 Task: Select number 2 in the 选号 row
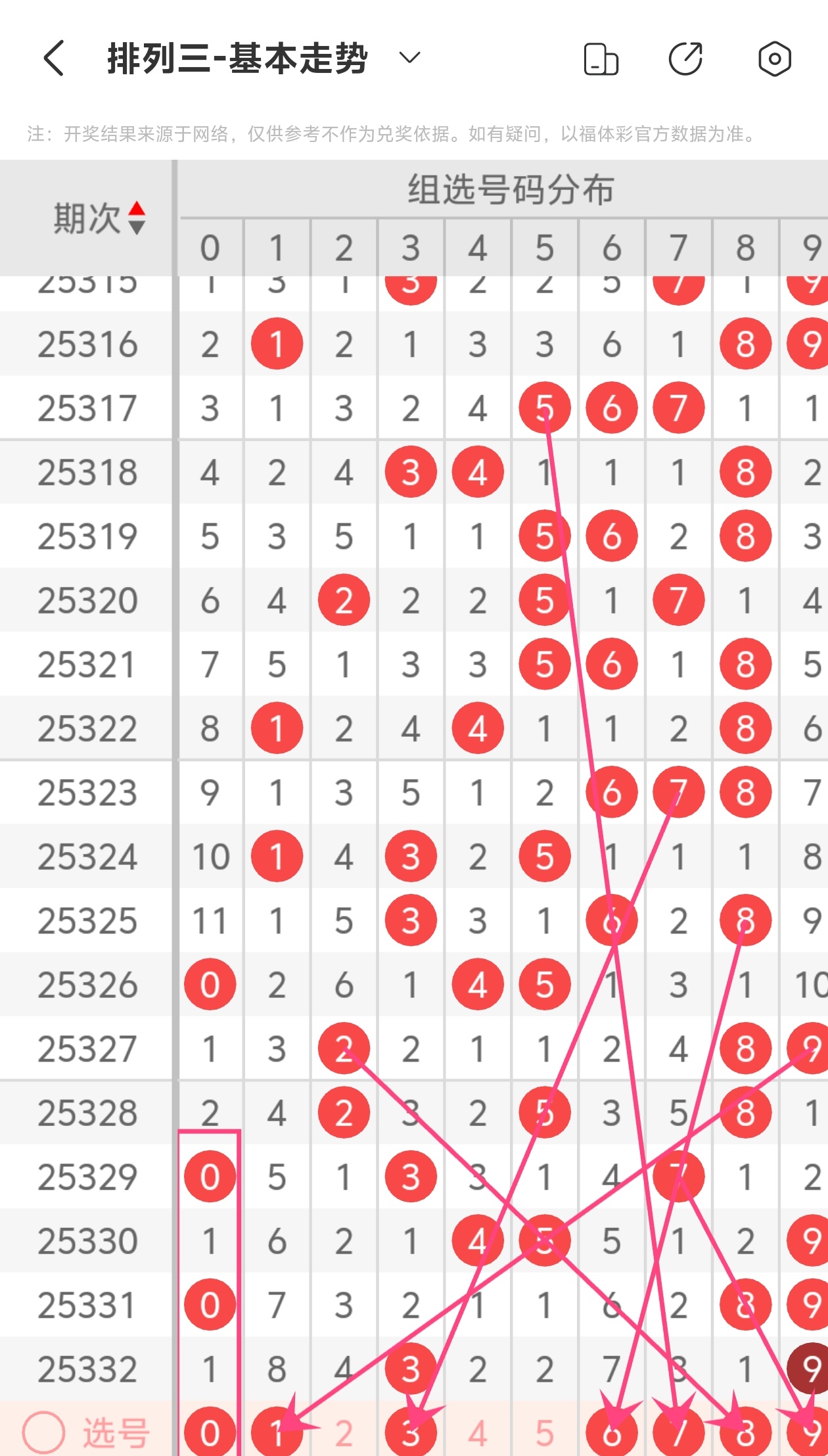(x=344, y=1433)
